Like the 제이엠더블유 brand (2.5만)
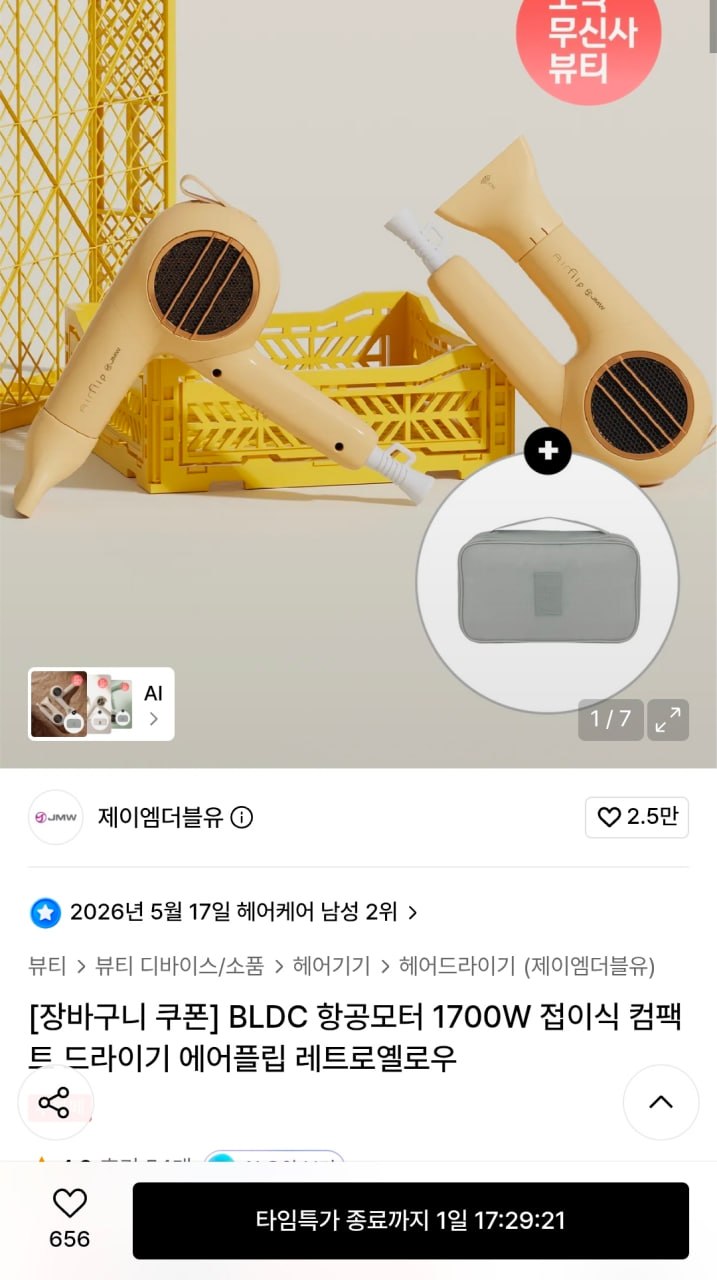Viewport: 717px width, 1280px height. pyautogui.click(x=637, y=817)
